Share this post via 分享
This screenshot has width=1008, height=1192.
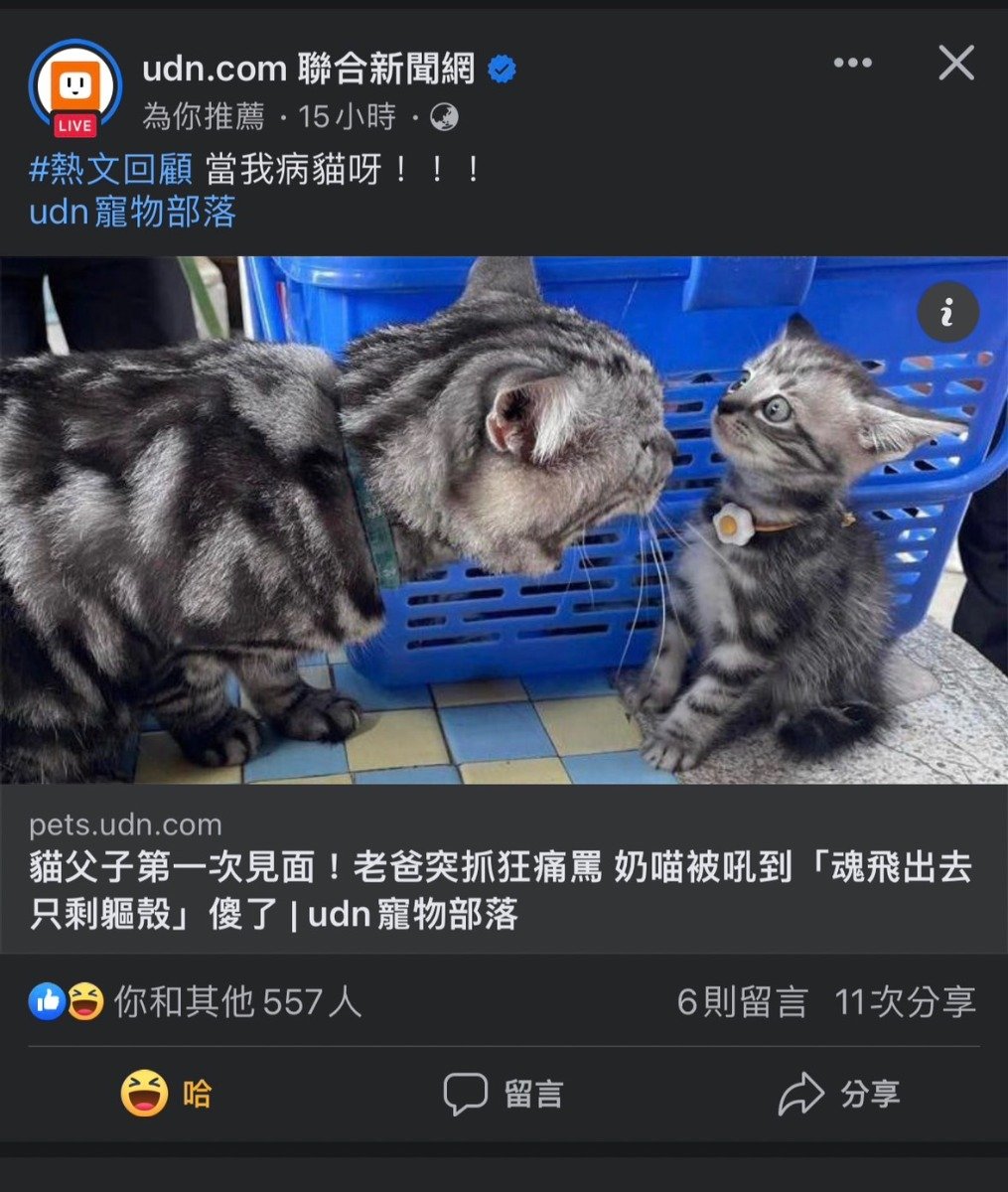click(x=839, y=1094)
